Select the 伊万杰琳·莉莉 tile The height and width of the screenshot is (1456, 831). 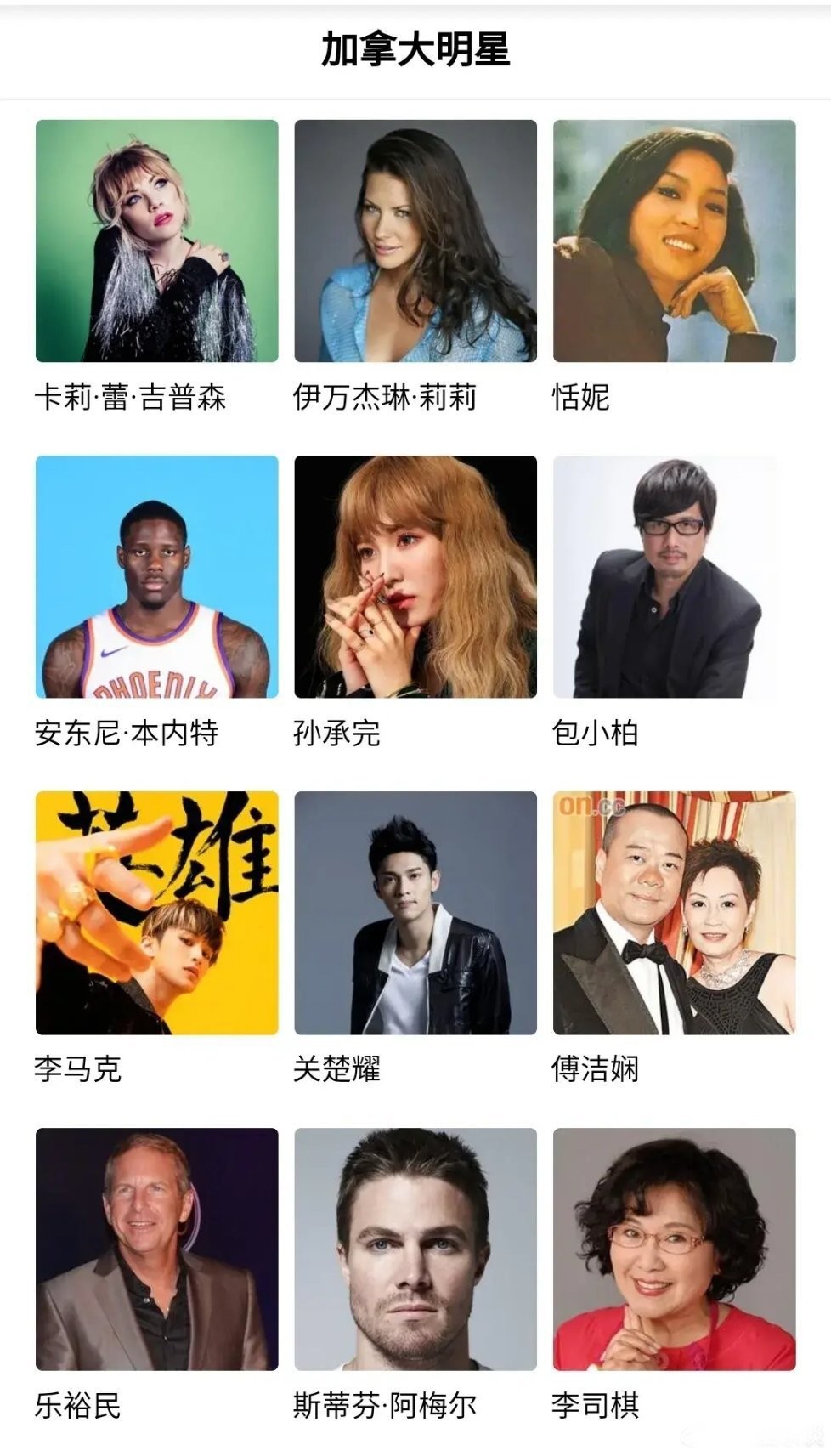(x=415, y=241)
